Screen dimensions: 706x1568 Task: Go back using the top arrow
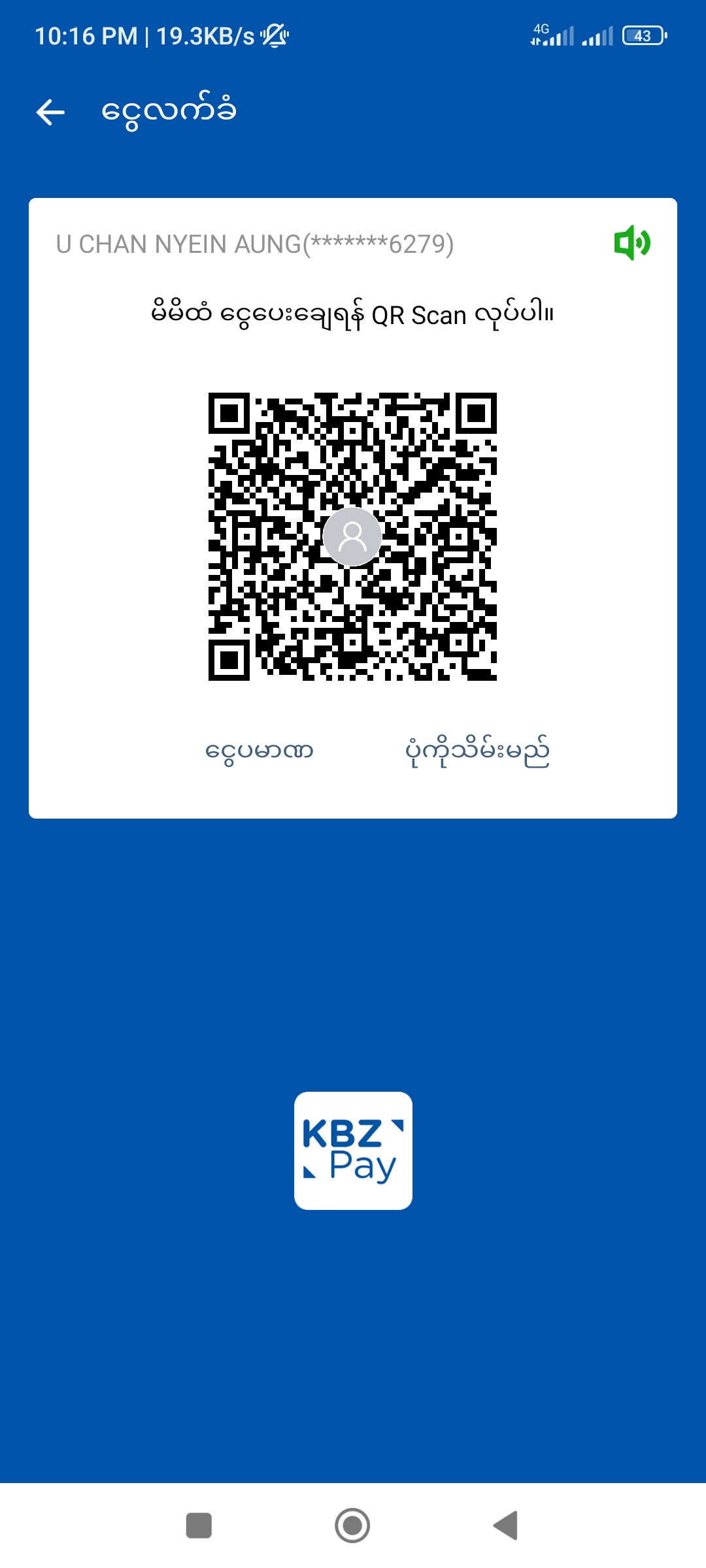(50, 112)
